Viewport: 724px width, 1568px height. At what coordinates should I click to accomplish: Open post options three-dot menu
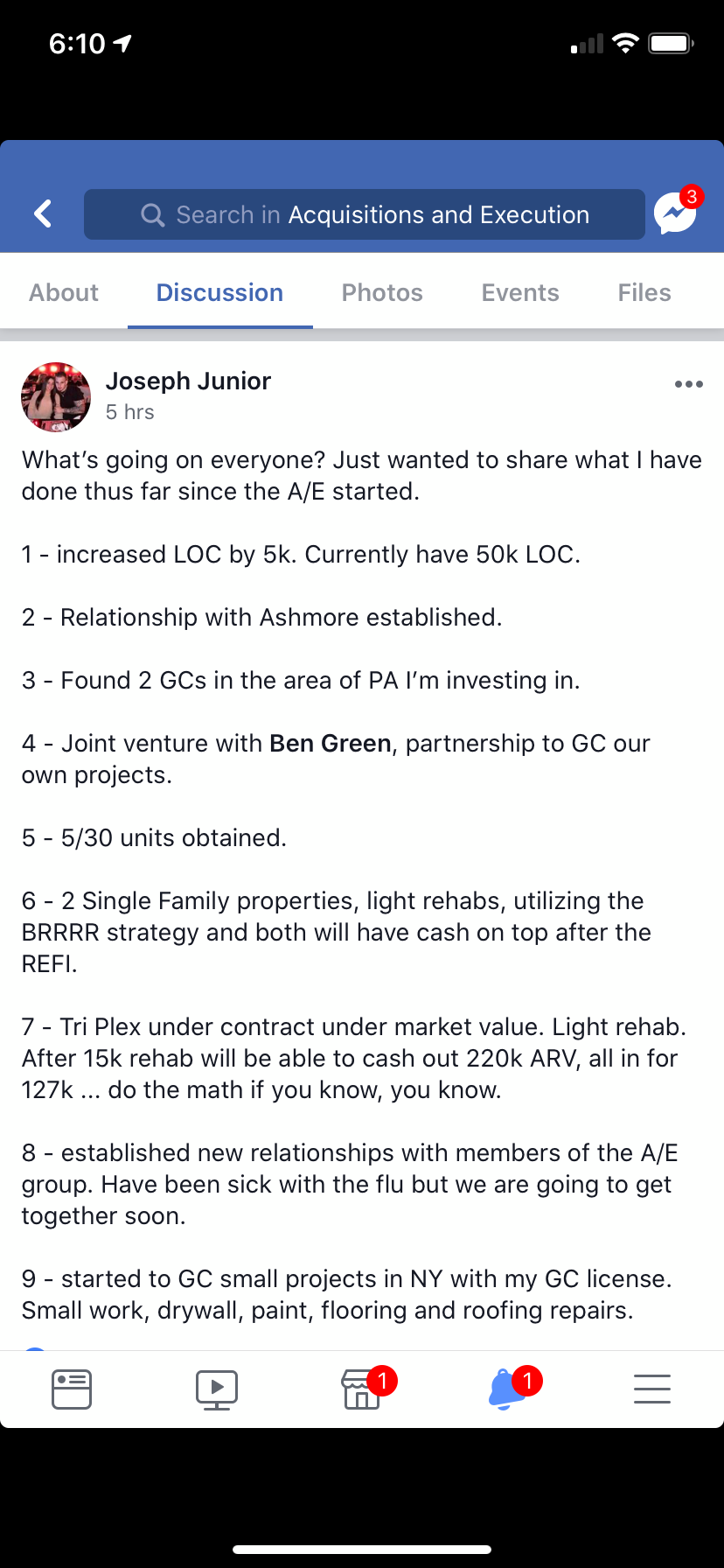689,384
